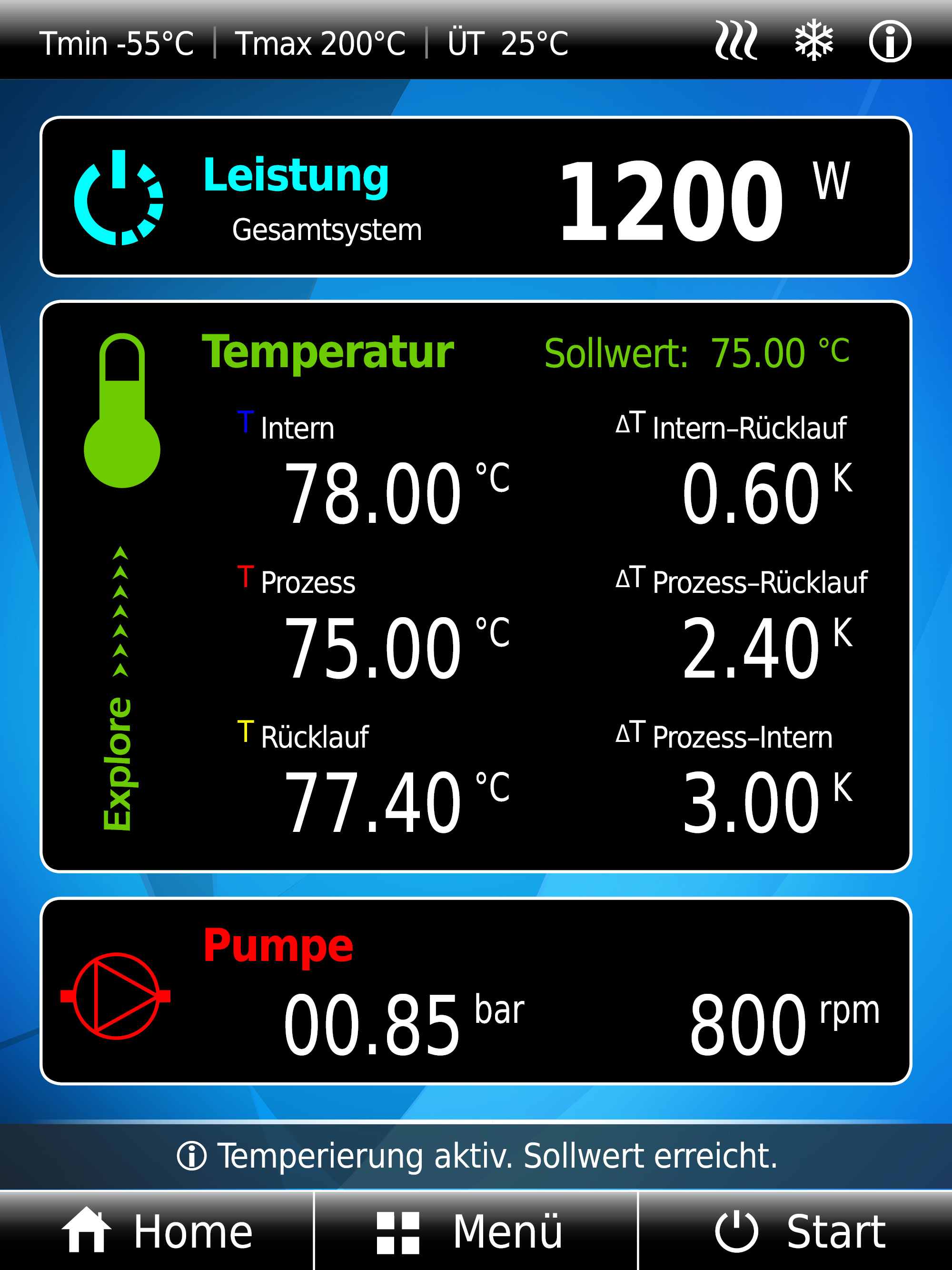
Task: Open the info icon in top bar
Action: [889, 41]
